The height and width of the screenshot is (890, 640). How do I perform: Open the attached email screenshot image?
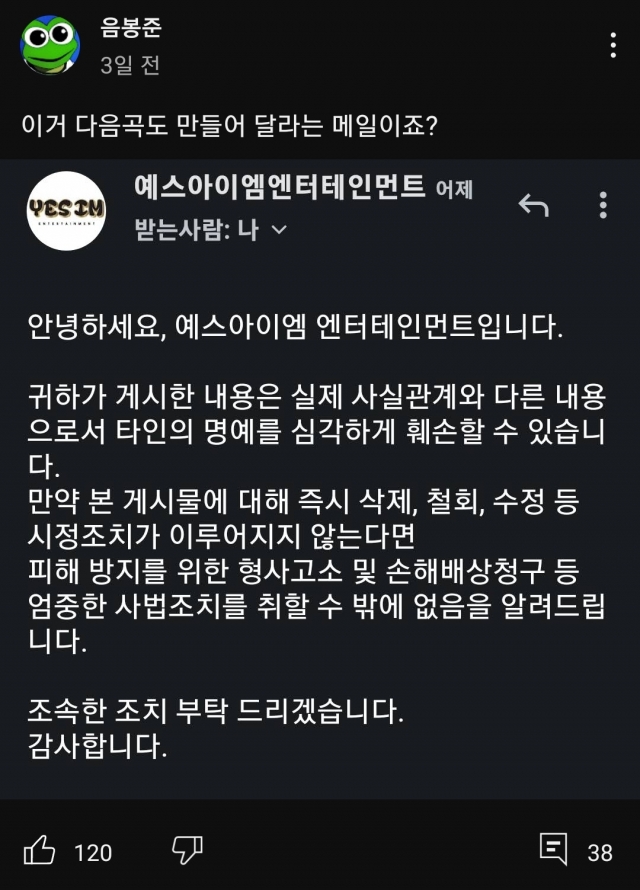[320, 480]
